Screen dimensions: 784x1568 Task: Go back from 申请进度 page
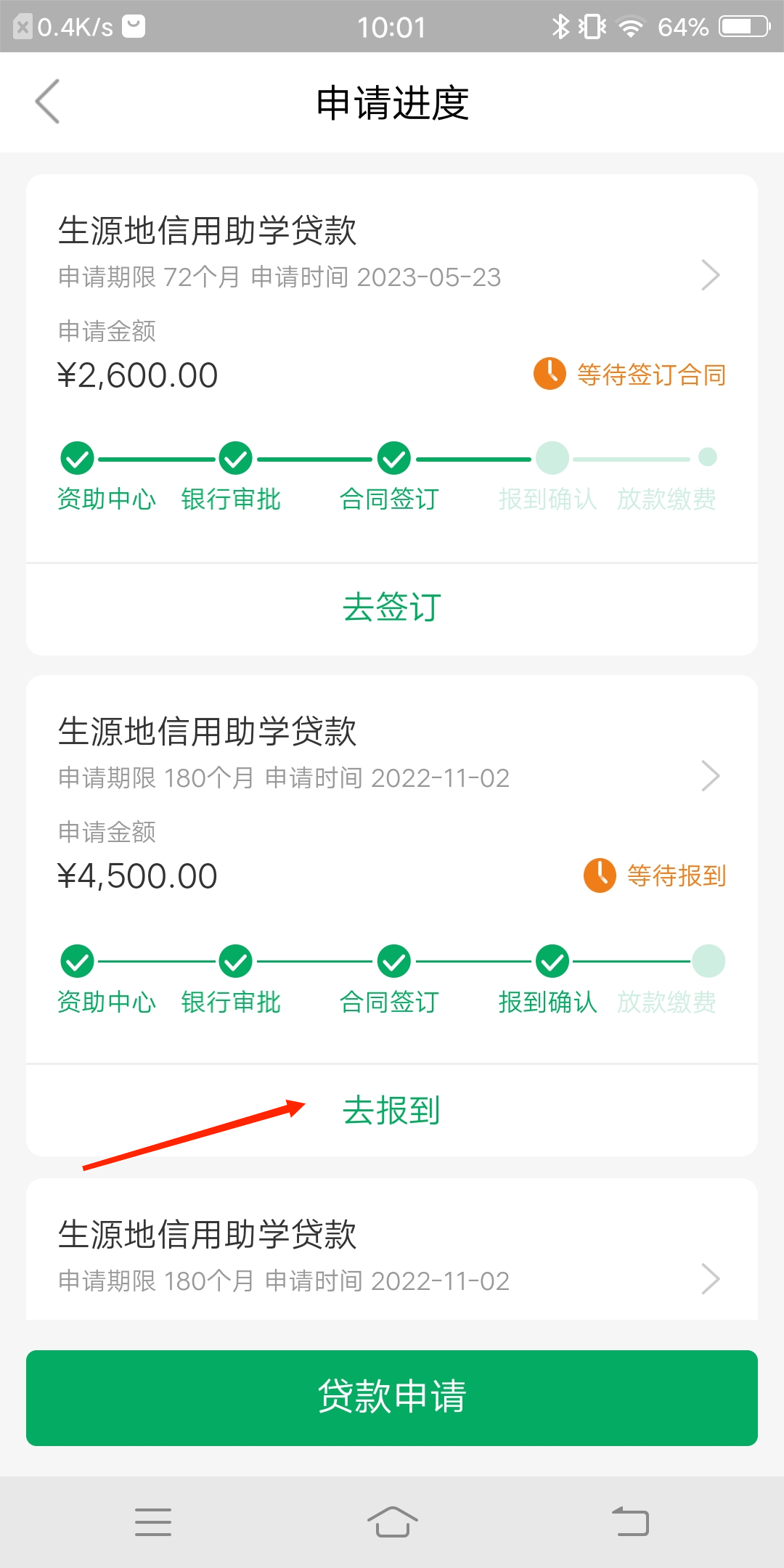(48, 102)
